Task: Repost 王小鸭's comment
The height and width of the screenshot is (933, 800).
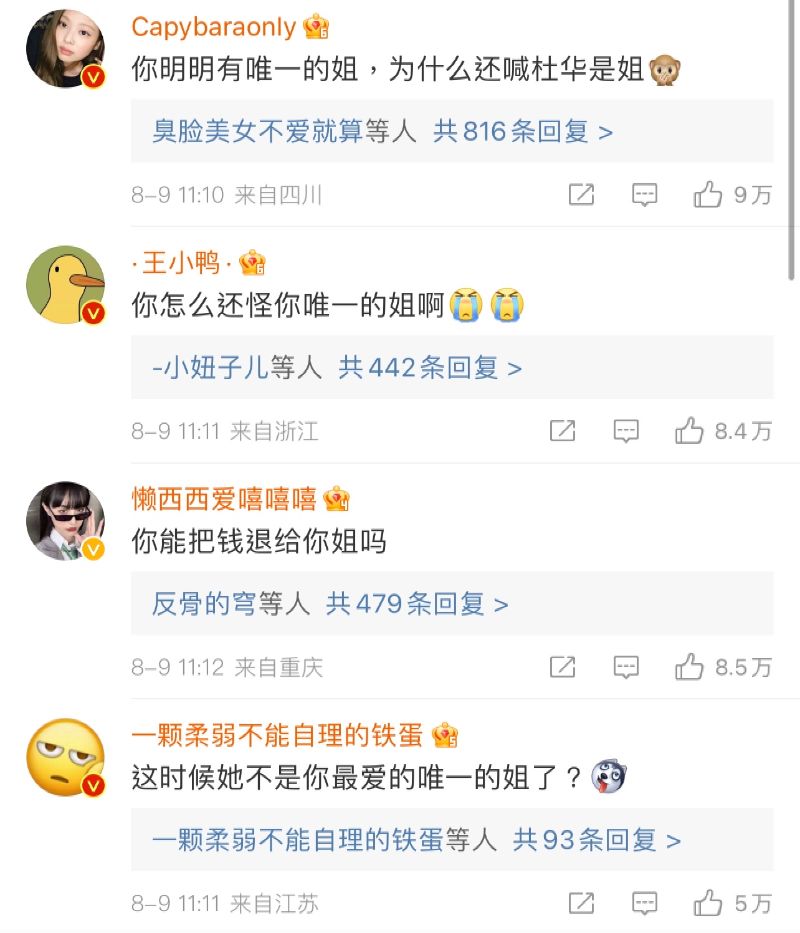Action: tap(562, 431)
